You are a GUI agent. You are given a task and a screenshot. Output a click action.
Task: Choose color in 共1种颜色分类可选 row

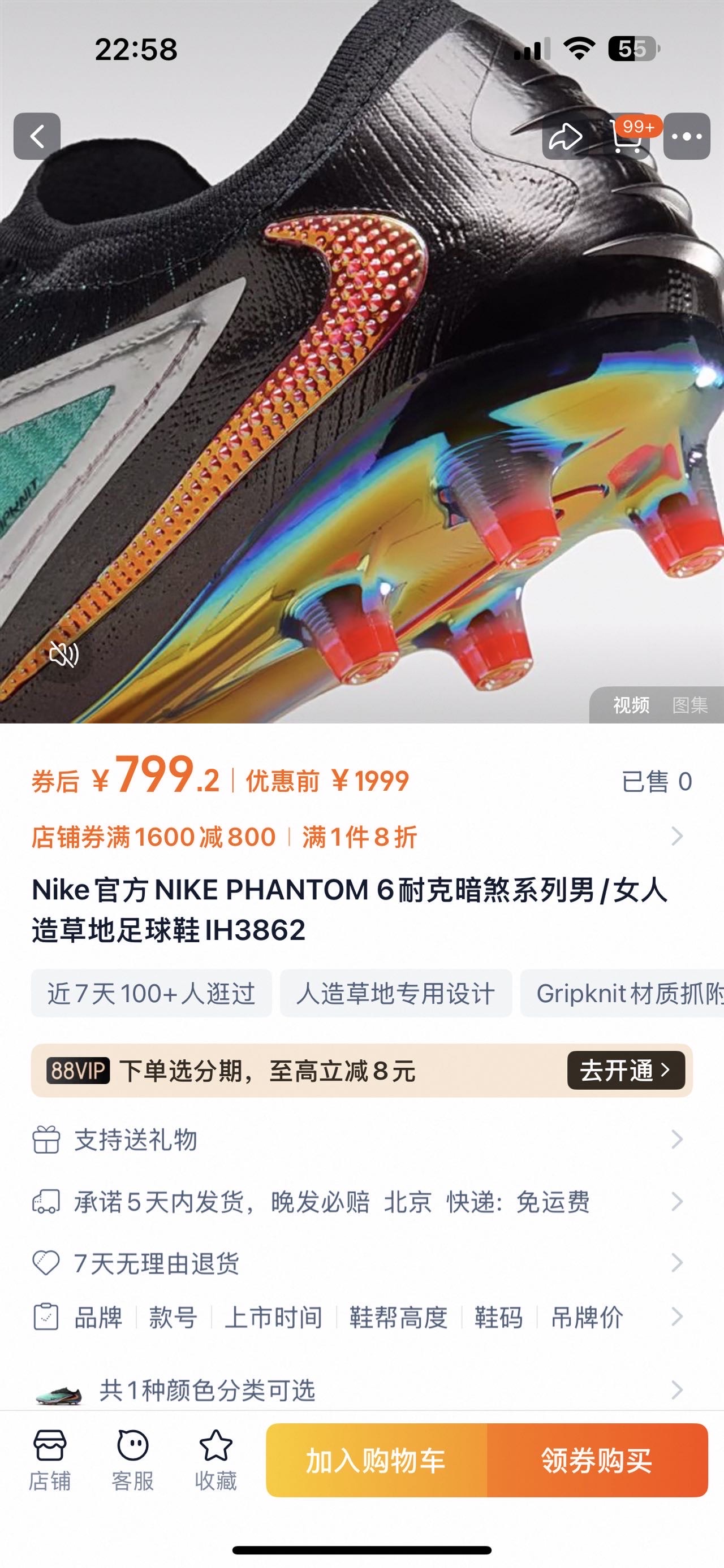tap(361, 1391)
